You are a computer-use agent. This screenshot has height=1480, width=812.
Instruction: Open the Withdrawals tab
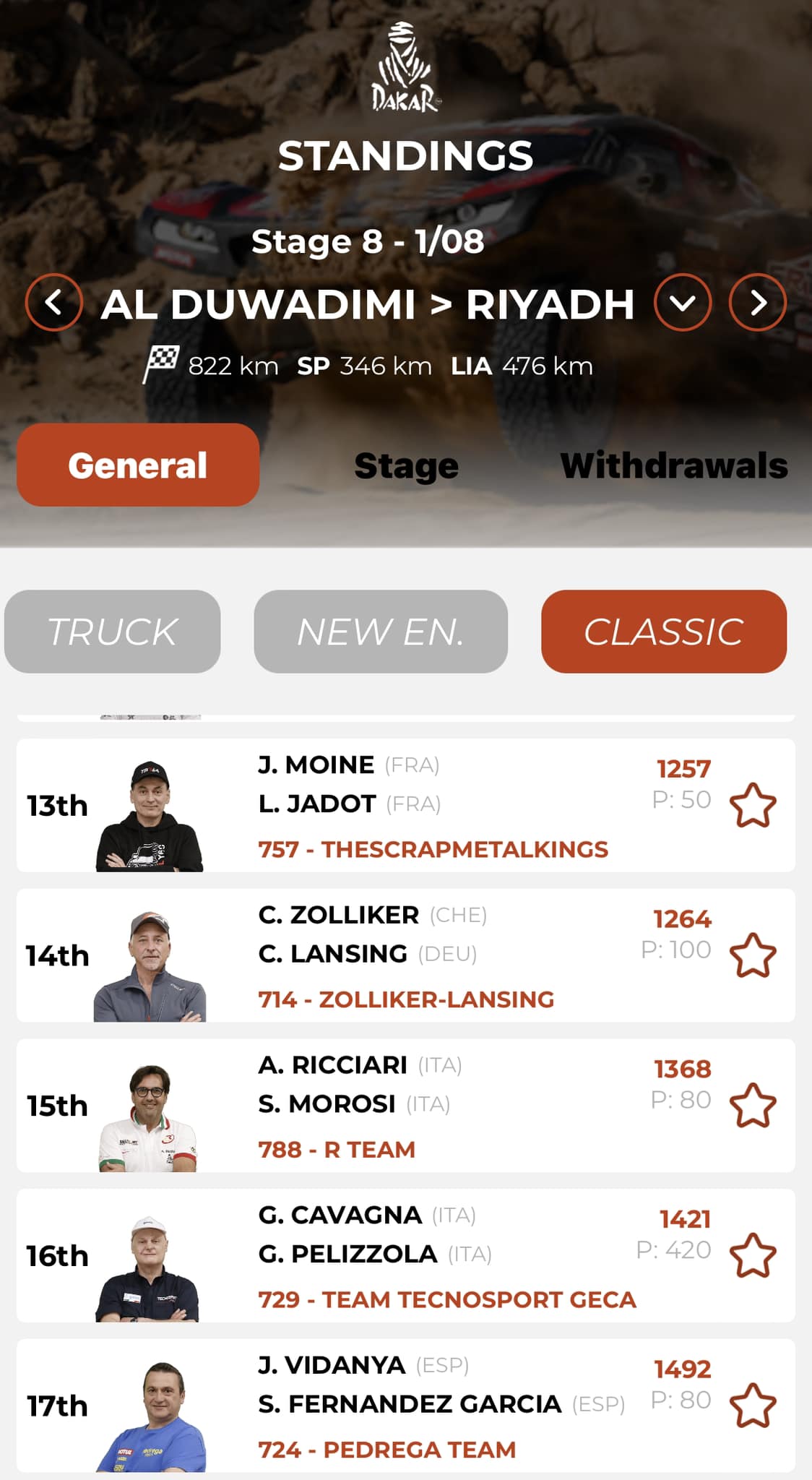pos(674,465)
